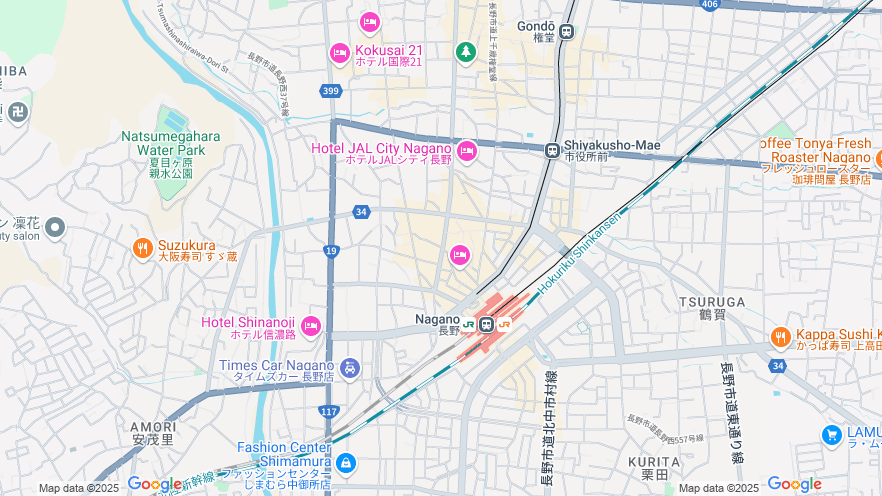The width and height of the screenshot is (882, 496).
Task: Tap the Kappa Sushi restaurant pin
Action: (x=780, y=337)
